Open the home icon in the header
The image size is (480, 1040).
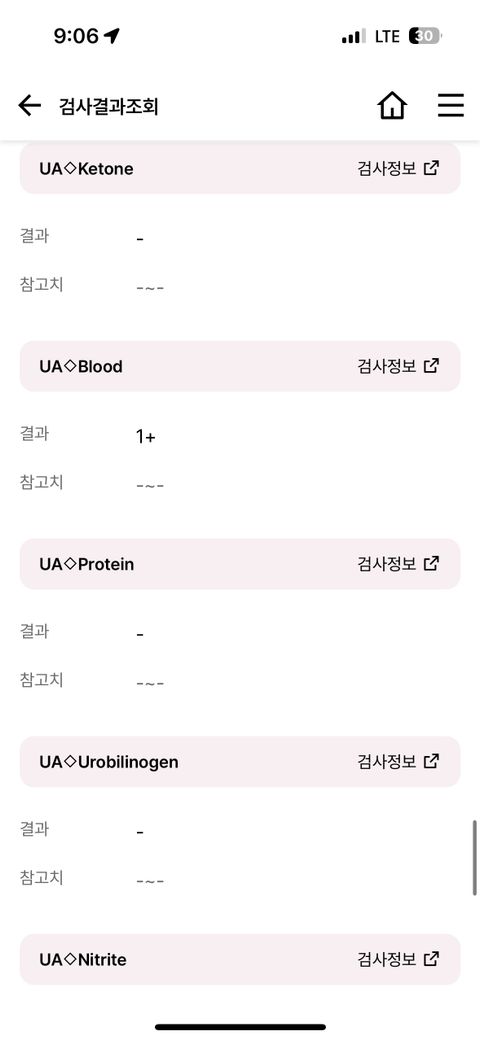pos(392,105)
